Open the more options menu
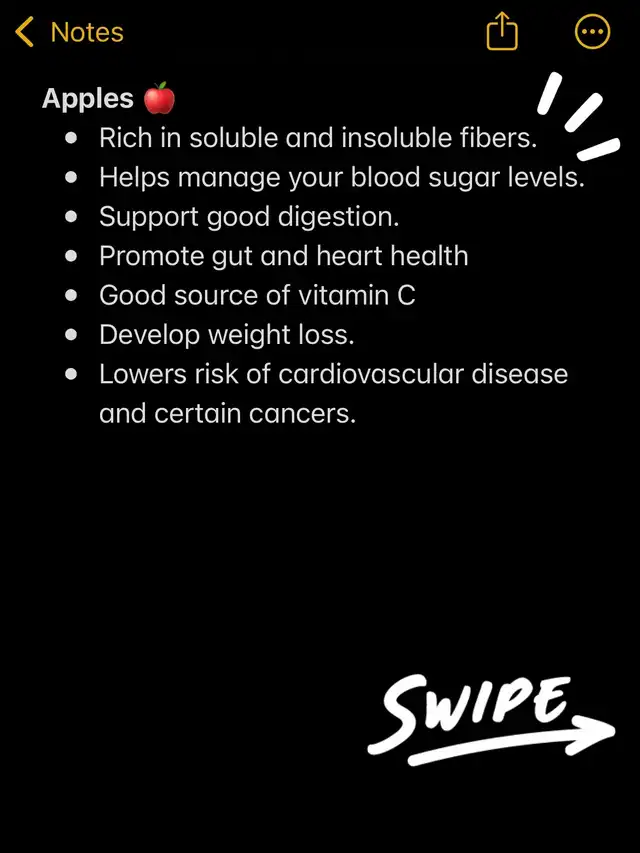The image size is (640, 853). [592, 33]
